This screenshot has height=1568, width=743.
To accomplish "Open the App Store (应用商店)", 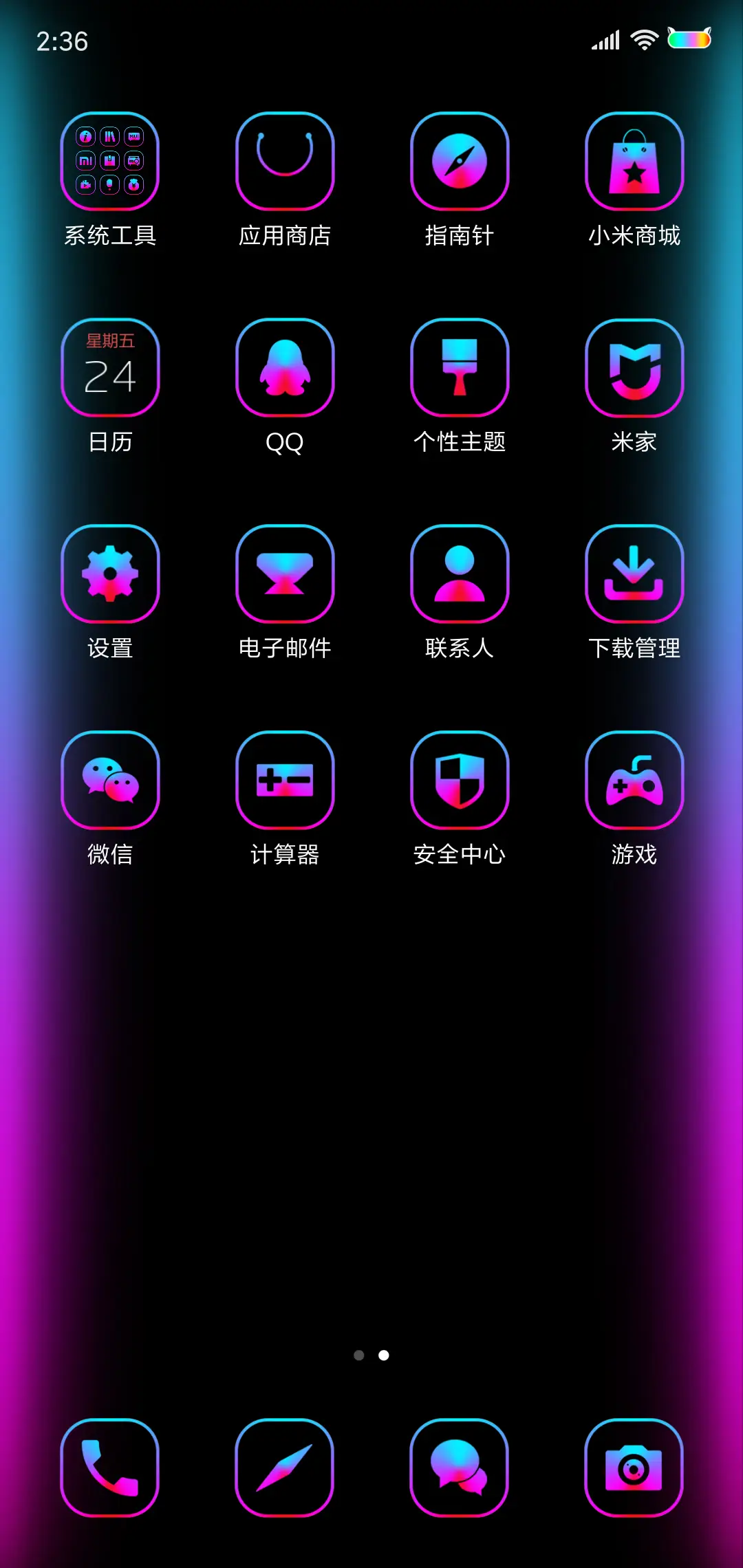I will pos(285,160).
